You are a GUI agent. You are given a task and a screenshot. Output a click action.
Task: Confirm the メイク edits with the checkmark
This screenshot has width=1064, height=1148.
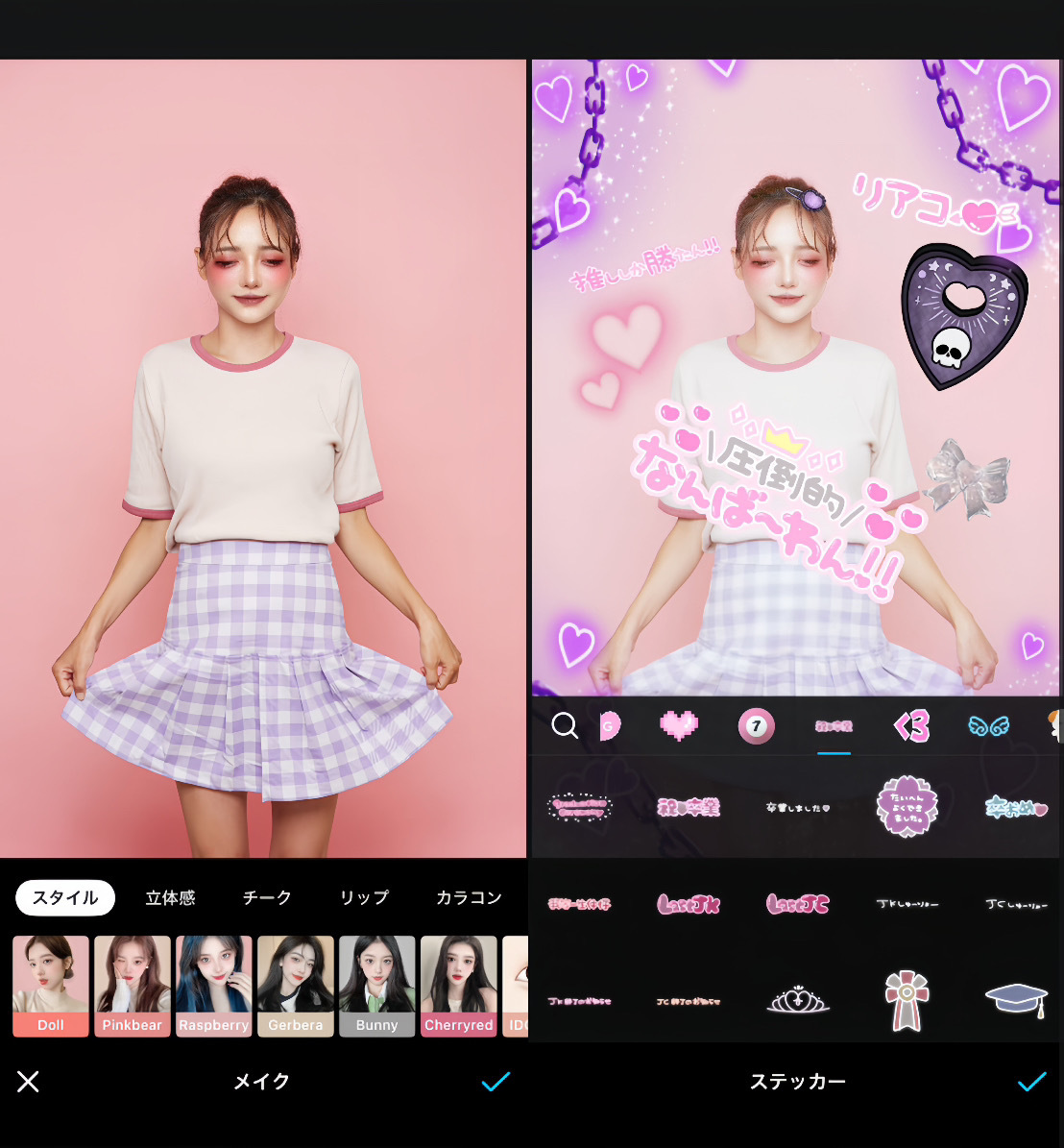coord(496,1082)
